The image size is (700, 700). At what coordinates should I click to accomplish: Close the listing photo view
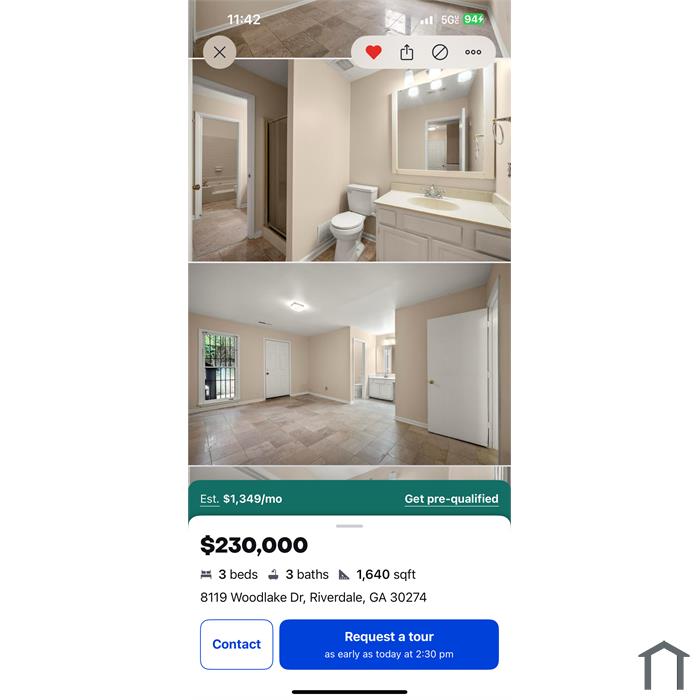tap(220, 52)
